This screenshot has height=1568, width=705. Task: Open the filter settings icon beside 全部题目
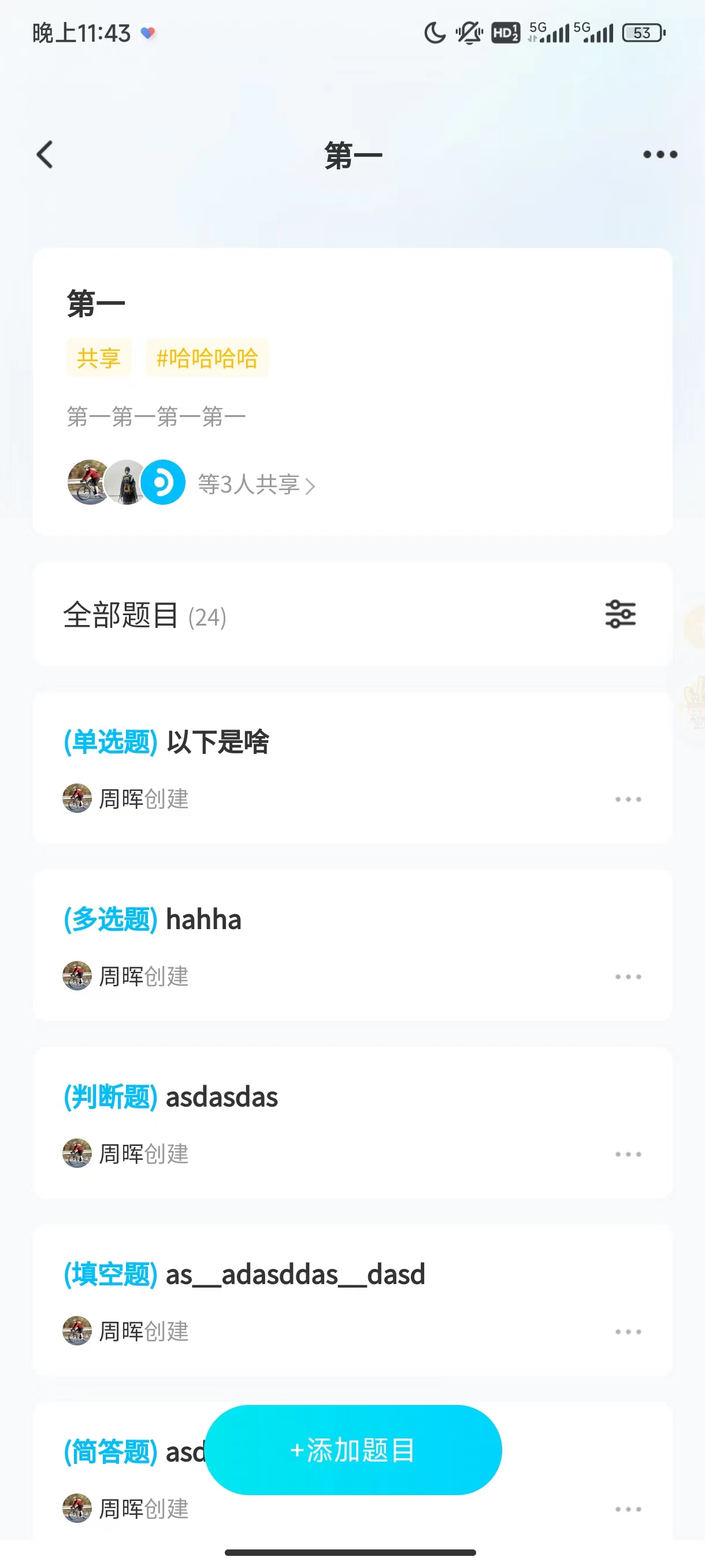tap(622, 615)
